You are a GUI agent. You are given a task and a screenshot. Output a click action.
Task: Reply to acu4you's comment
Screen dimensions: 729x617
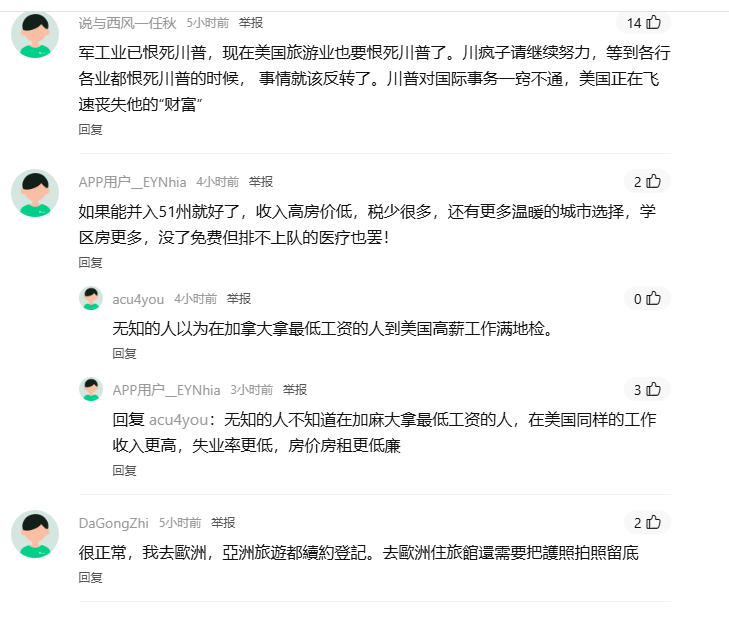(x=124, y=354)
